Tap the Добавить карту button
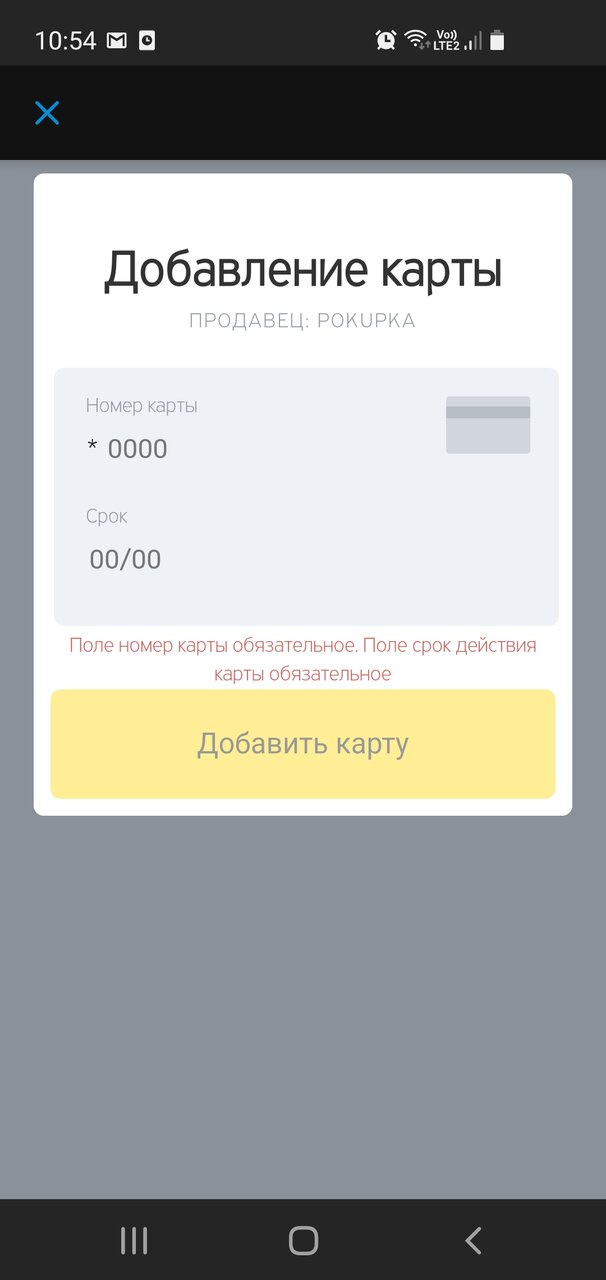 point(303,744)
